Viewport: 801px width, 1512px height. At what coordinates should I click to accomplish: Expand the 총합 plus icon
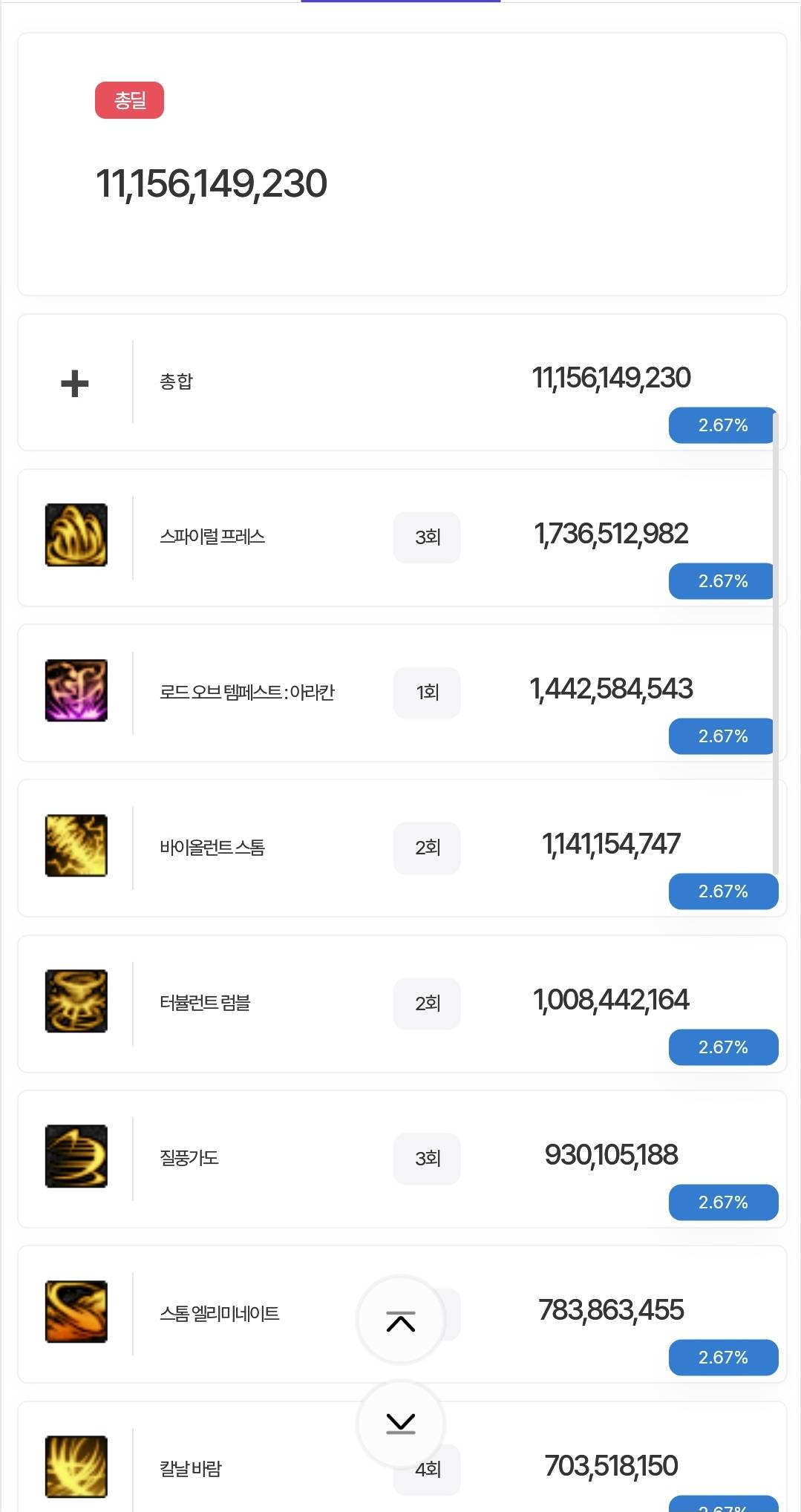tap(74, 384)
